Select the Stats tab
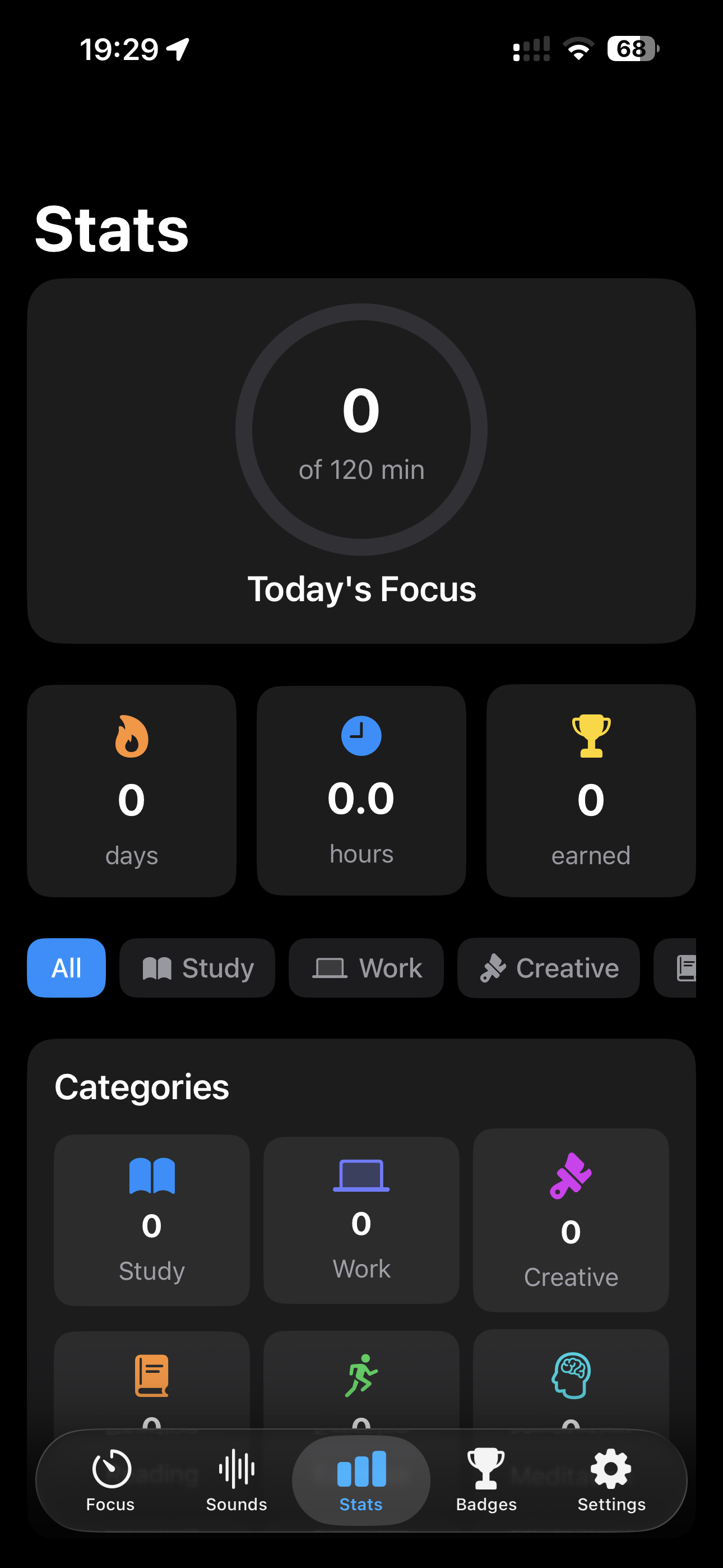This screenshot has height=1568, width=723. coord(361,1480)
